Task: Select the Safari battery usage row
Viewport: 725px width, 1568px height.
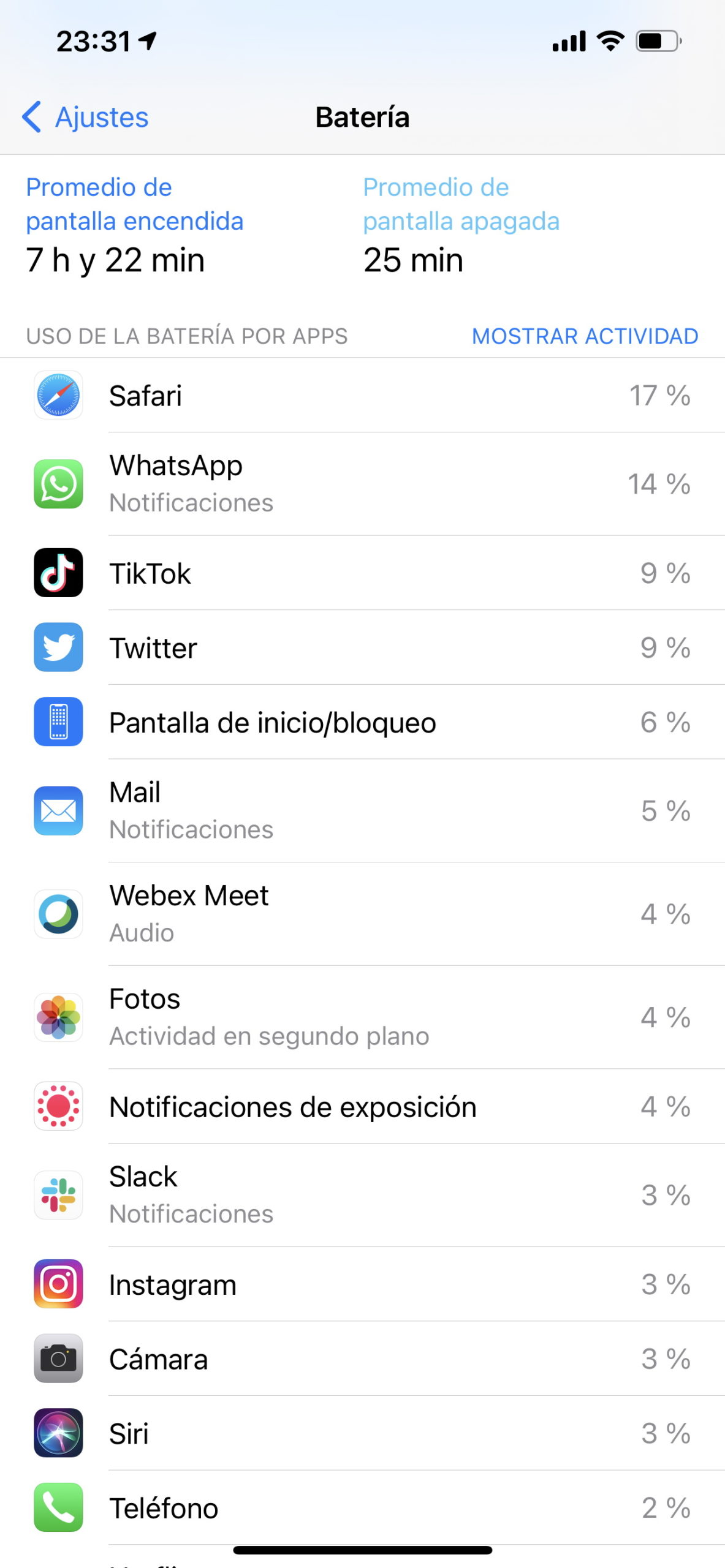Action: pos(362,395)
